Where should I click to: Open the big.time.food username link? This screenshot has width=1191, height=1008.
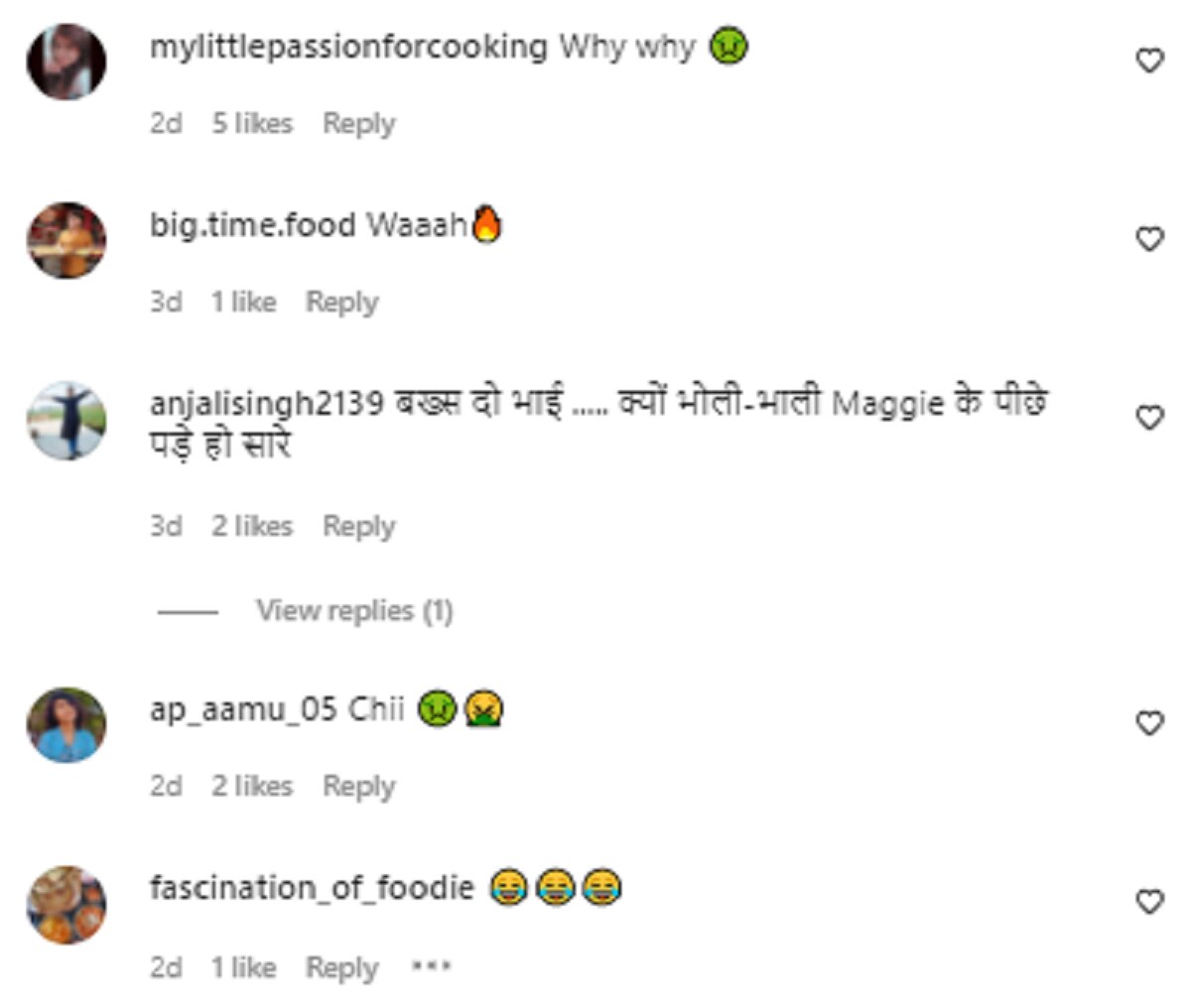tap(252, 225)
